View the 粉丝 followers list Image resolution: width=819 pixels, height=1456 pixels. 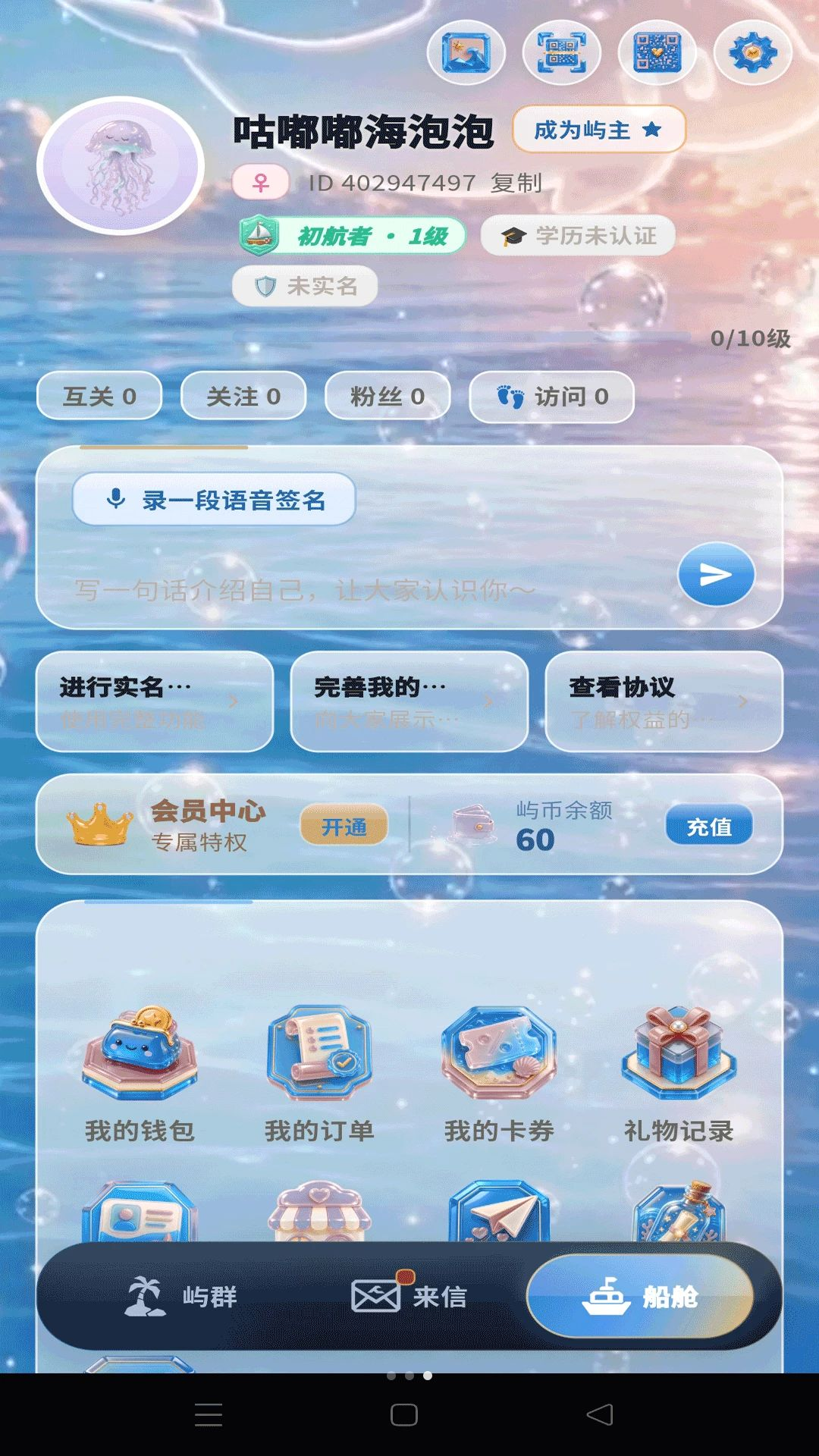point(388,396)
